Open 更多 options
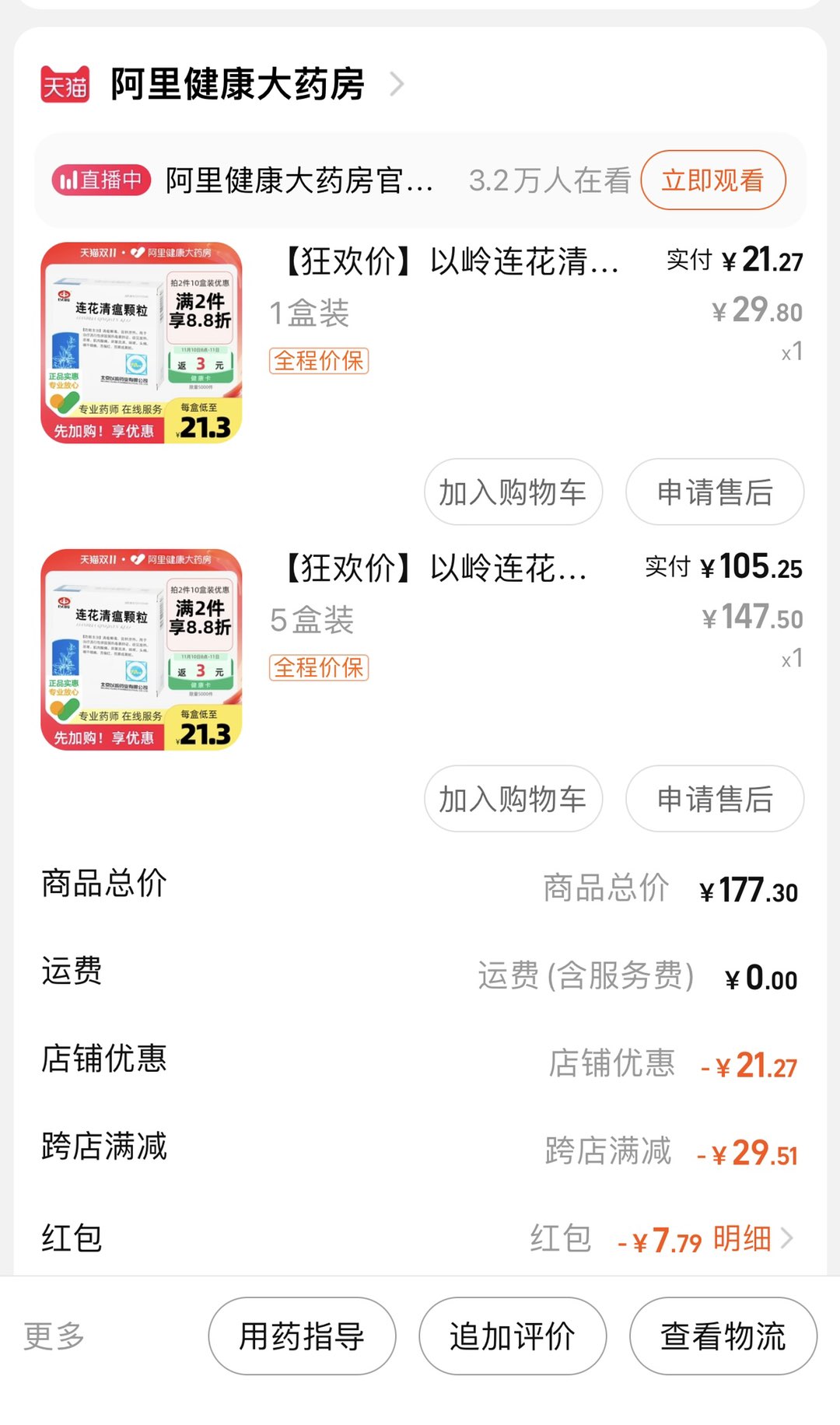Screen dimensions: 840x1425 (x=54, y=1336)
